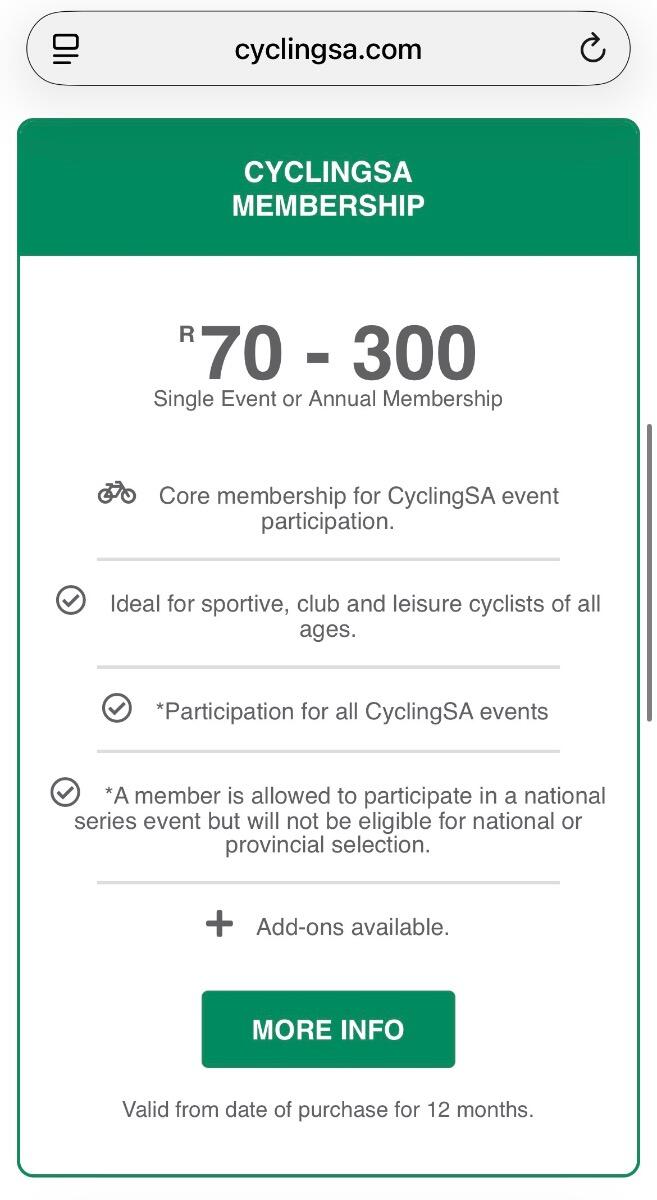Image resolution: width=657 pixels, height=1200 pixels.
Task: Open the page format menu icon
Action: click(x=66, y=48)
